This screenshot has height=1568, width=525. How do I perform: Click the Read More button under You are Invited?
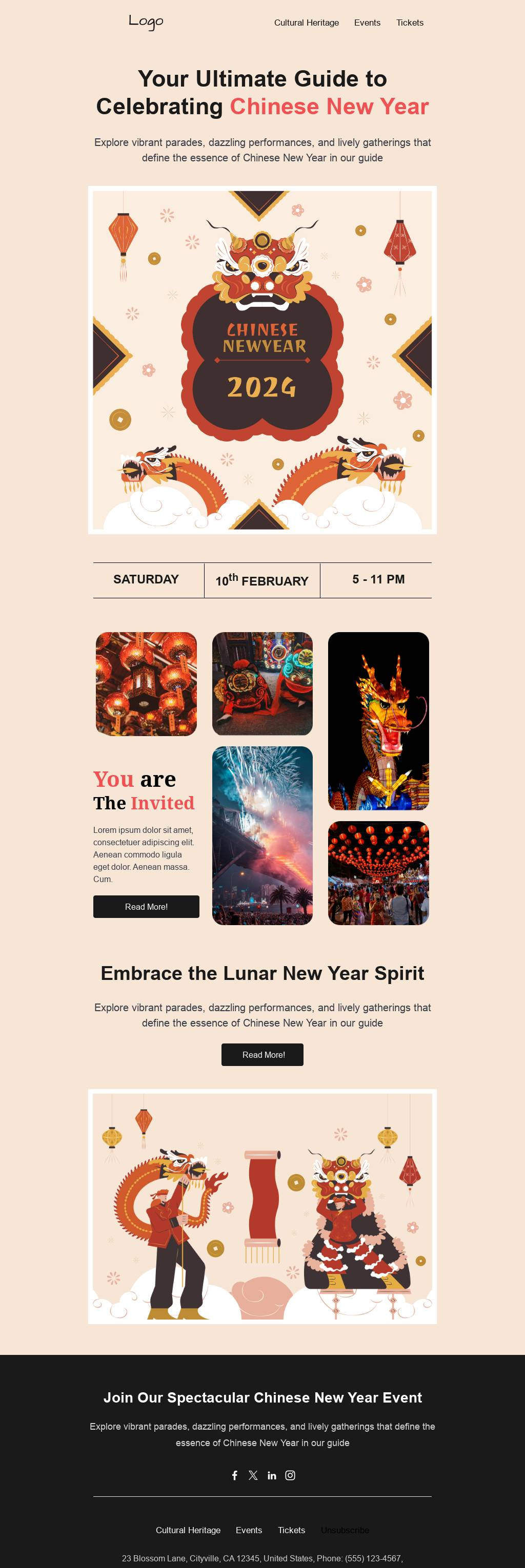(146, 907)
